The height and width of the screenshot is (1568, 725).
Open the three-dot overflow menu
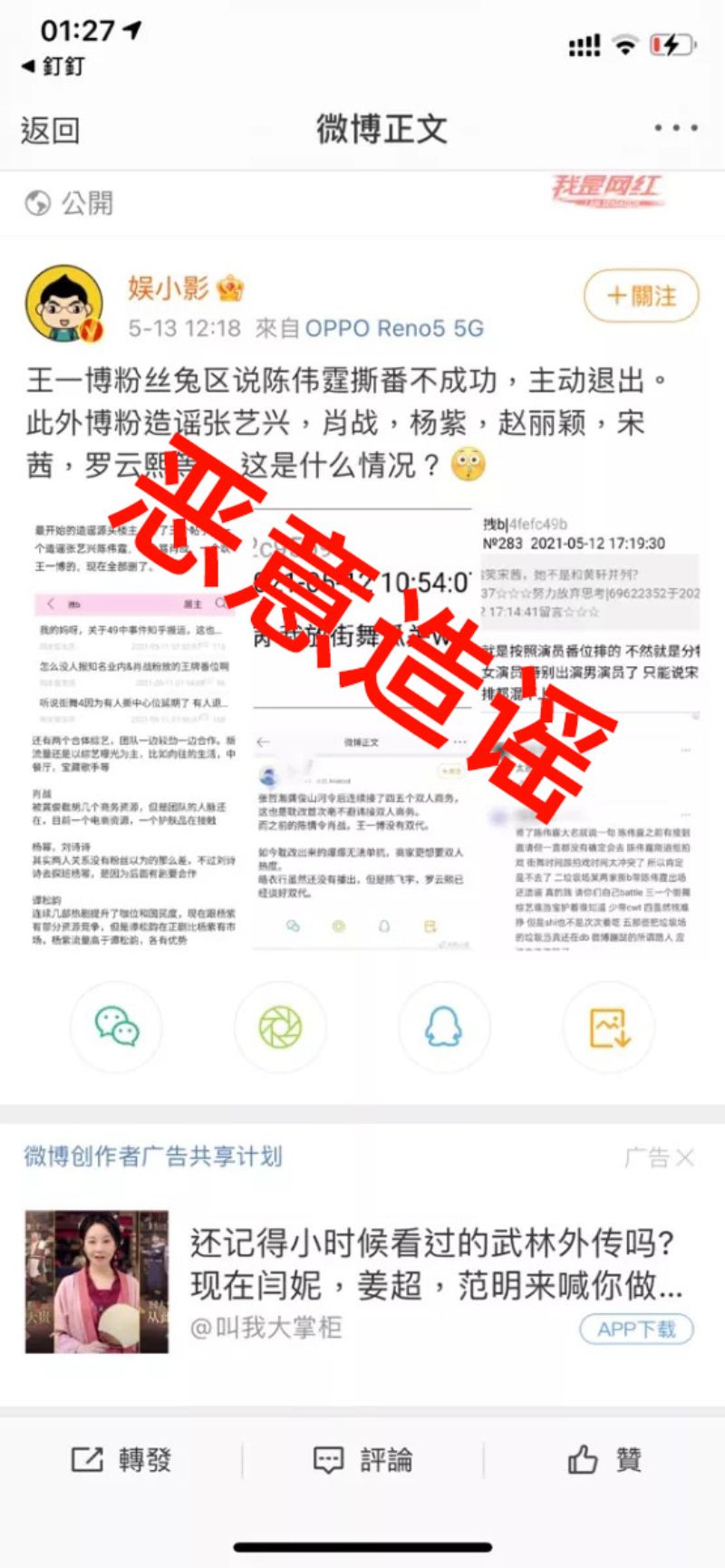[676, 129]
